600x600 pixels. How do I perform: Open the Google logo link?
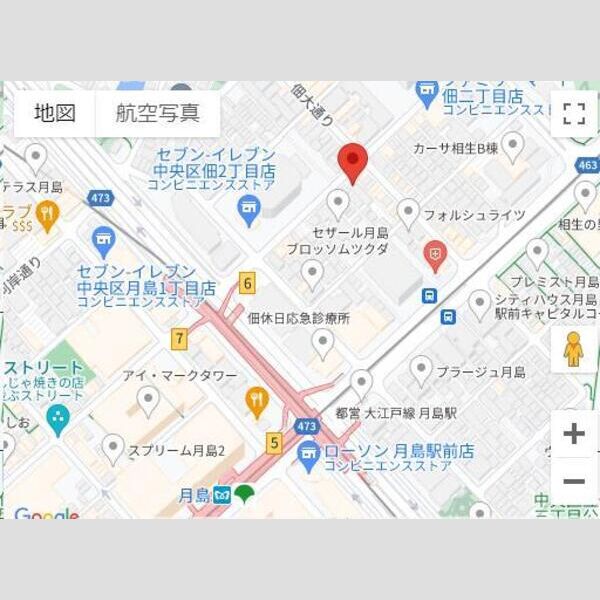47,515
